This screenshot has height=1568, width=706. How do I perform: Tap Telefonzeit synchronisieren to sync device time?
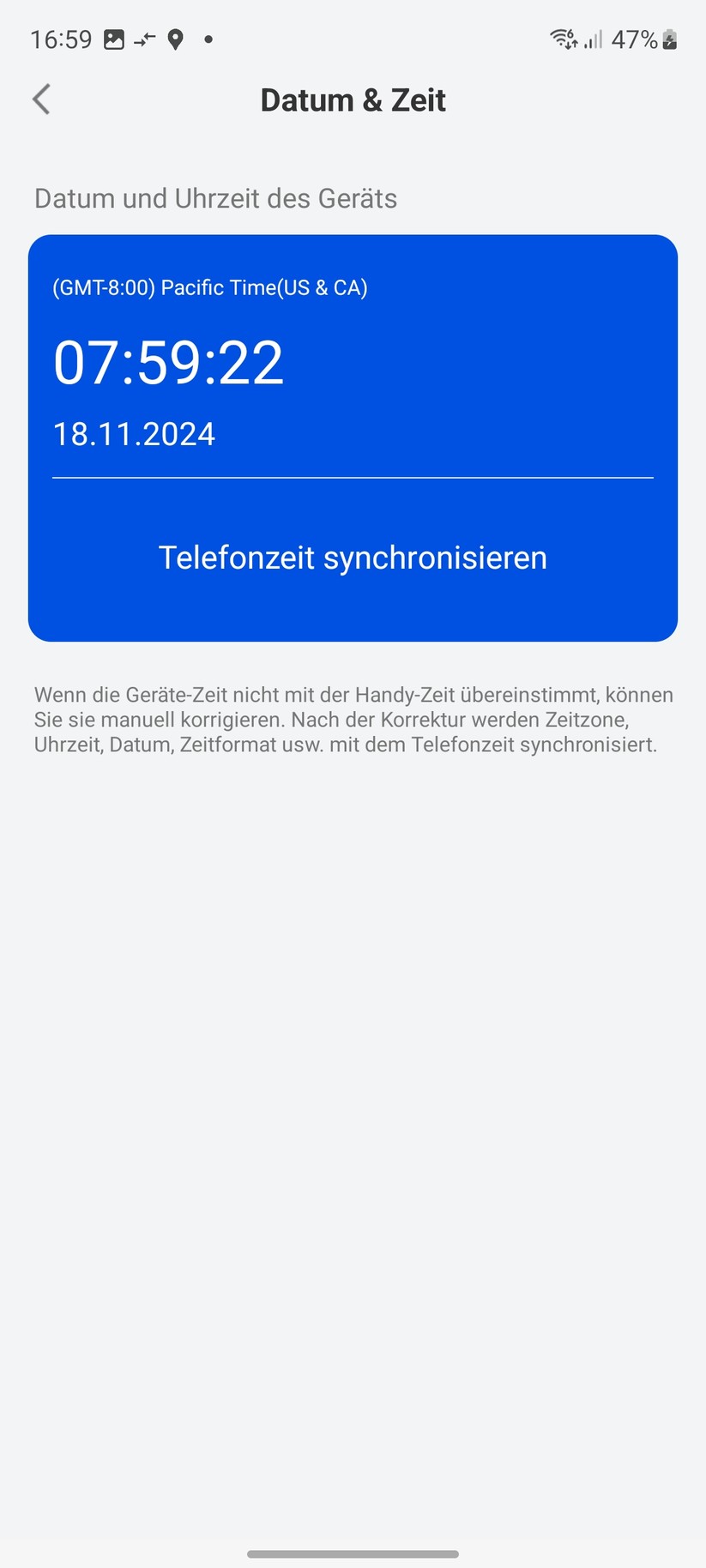click(x=353, y=558)
